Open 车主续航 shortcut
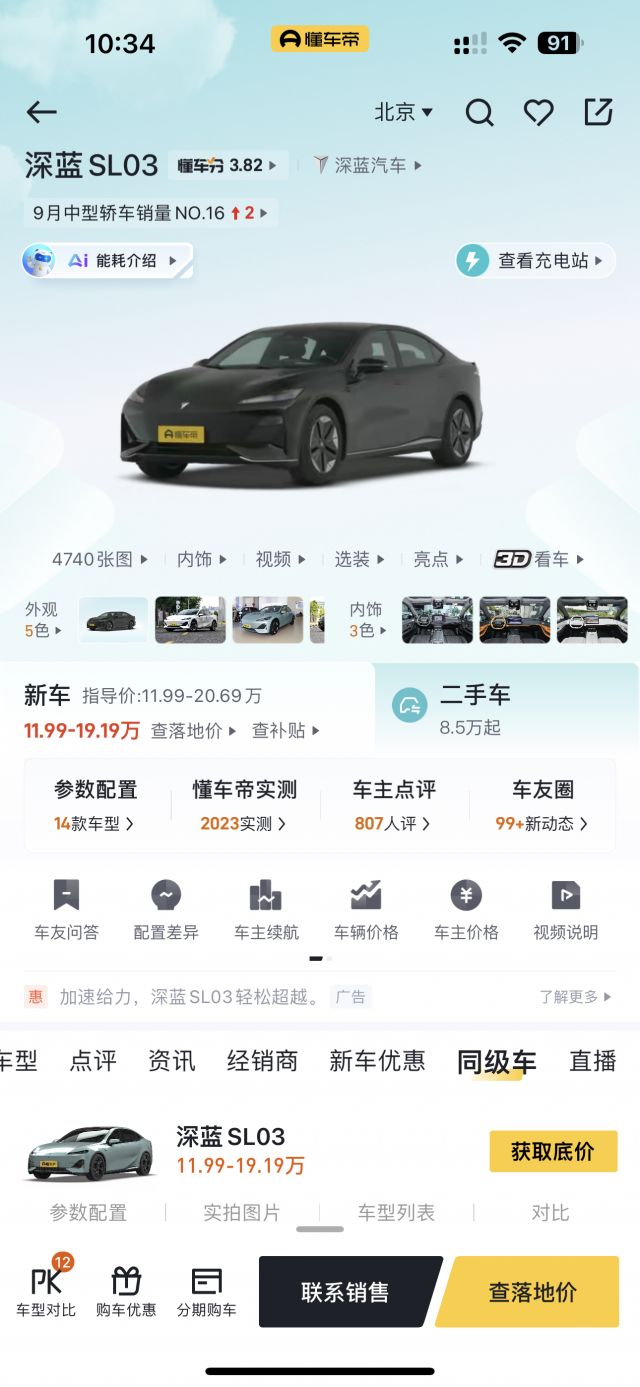 click(x=266, y=910)
